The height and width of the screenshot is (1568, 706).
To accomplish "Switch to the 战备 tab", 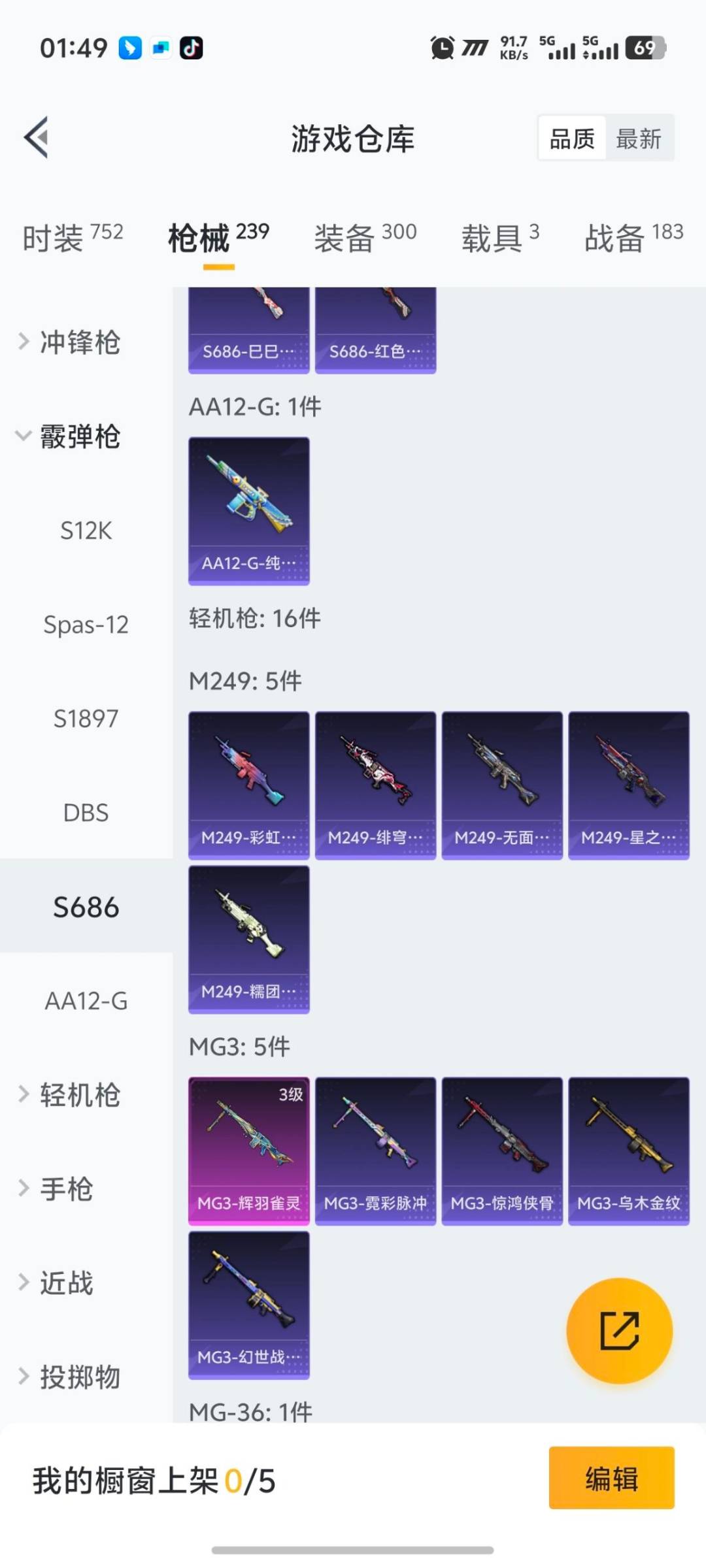I will point(633,237).
